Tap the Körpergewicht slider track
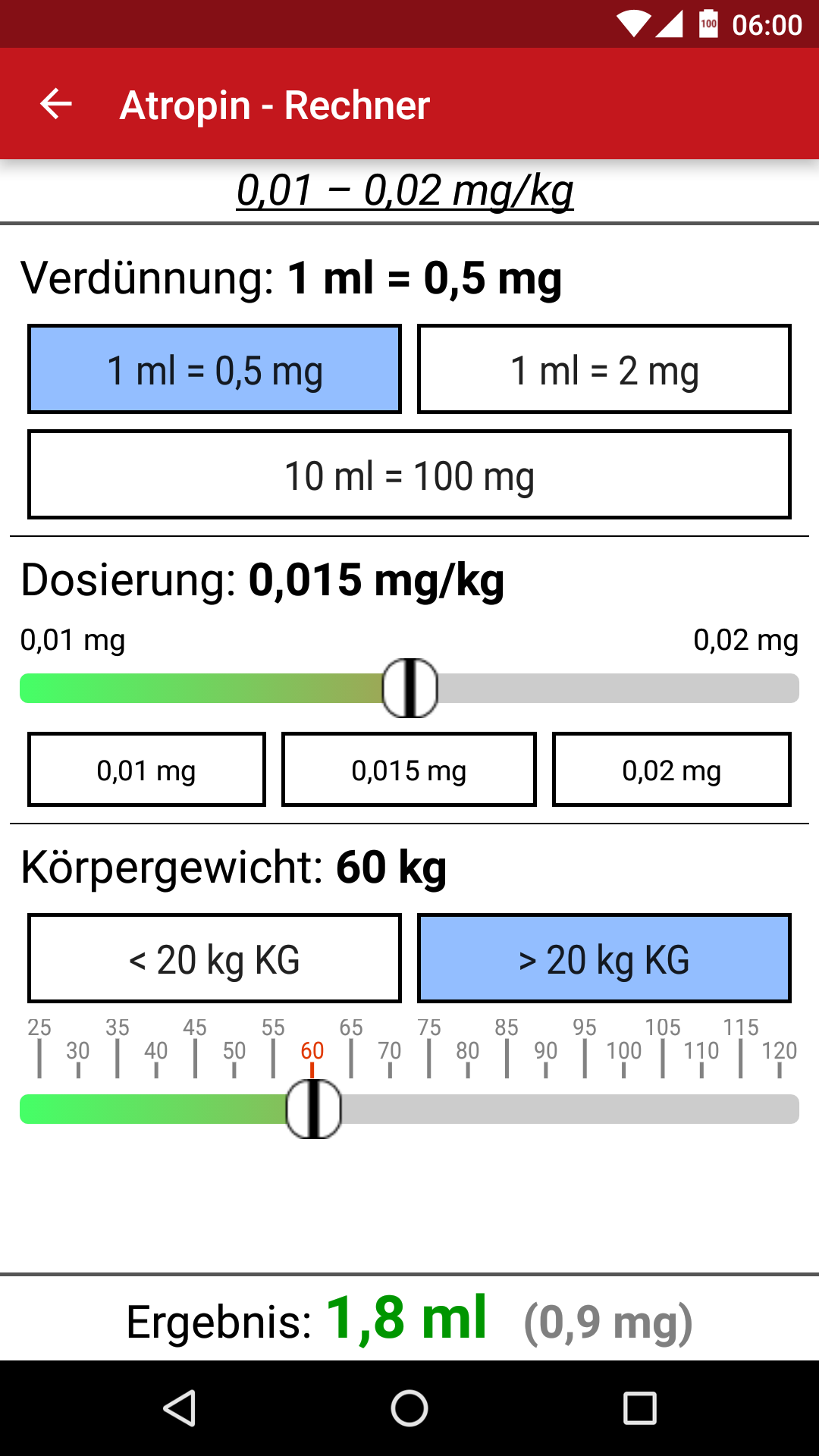 [x=569, y=1109]
